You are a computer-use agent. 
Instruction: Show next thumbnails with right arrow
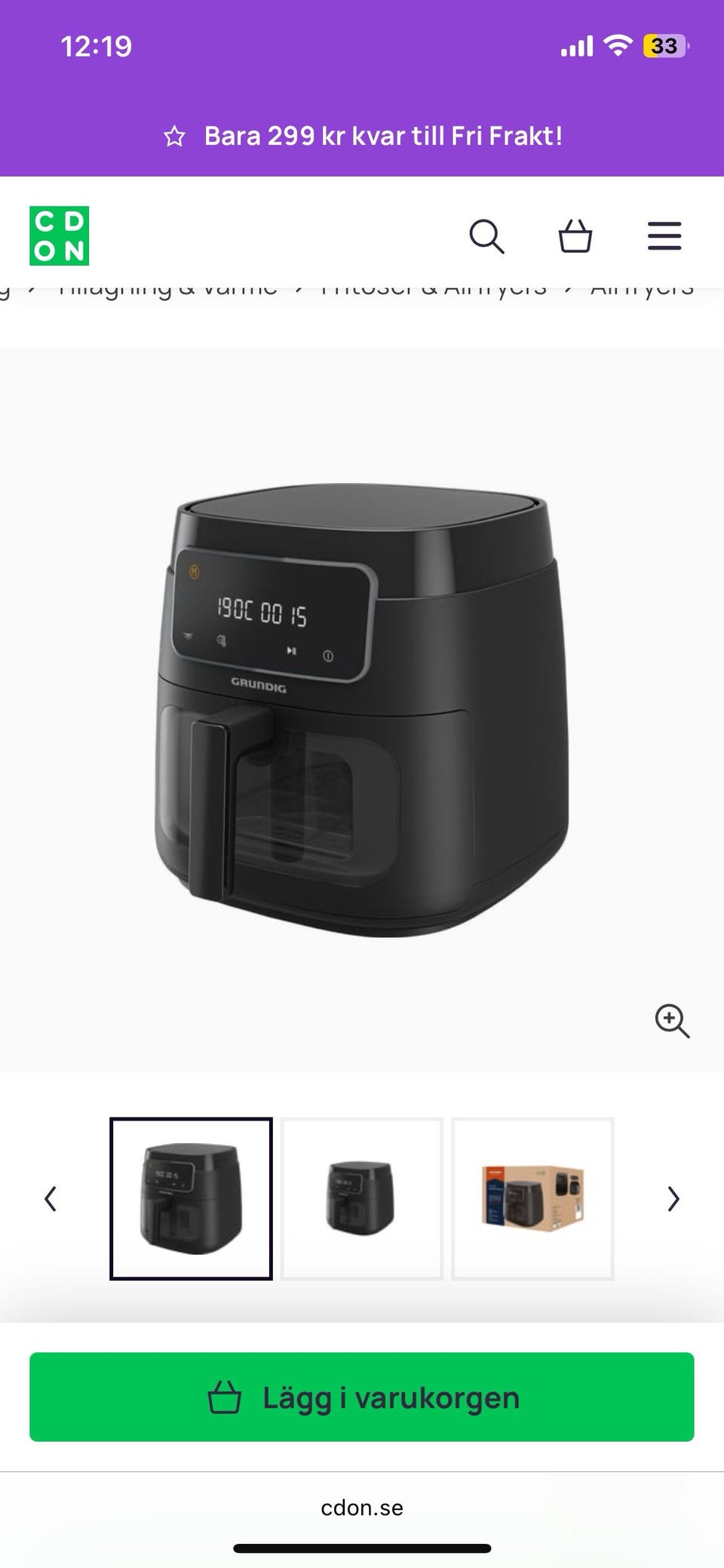point(673,1198)
